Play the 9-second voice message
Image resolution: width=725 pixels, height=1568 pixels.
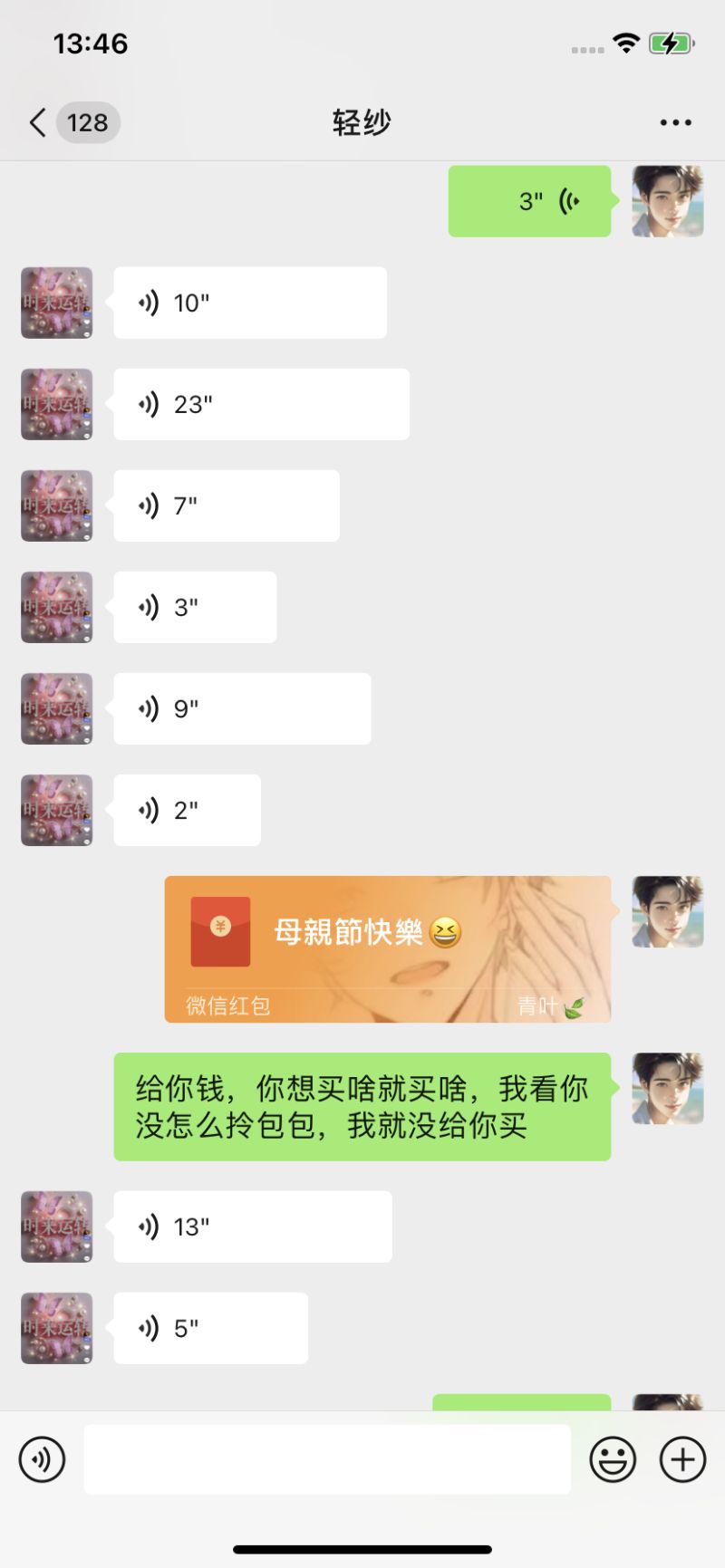[242, 708]
